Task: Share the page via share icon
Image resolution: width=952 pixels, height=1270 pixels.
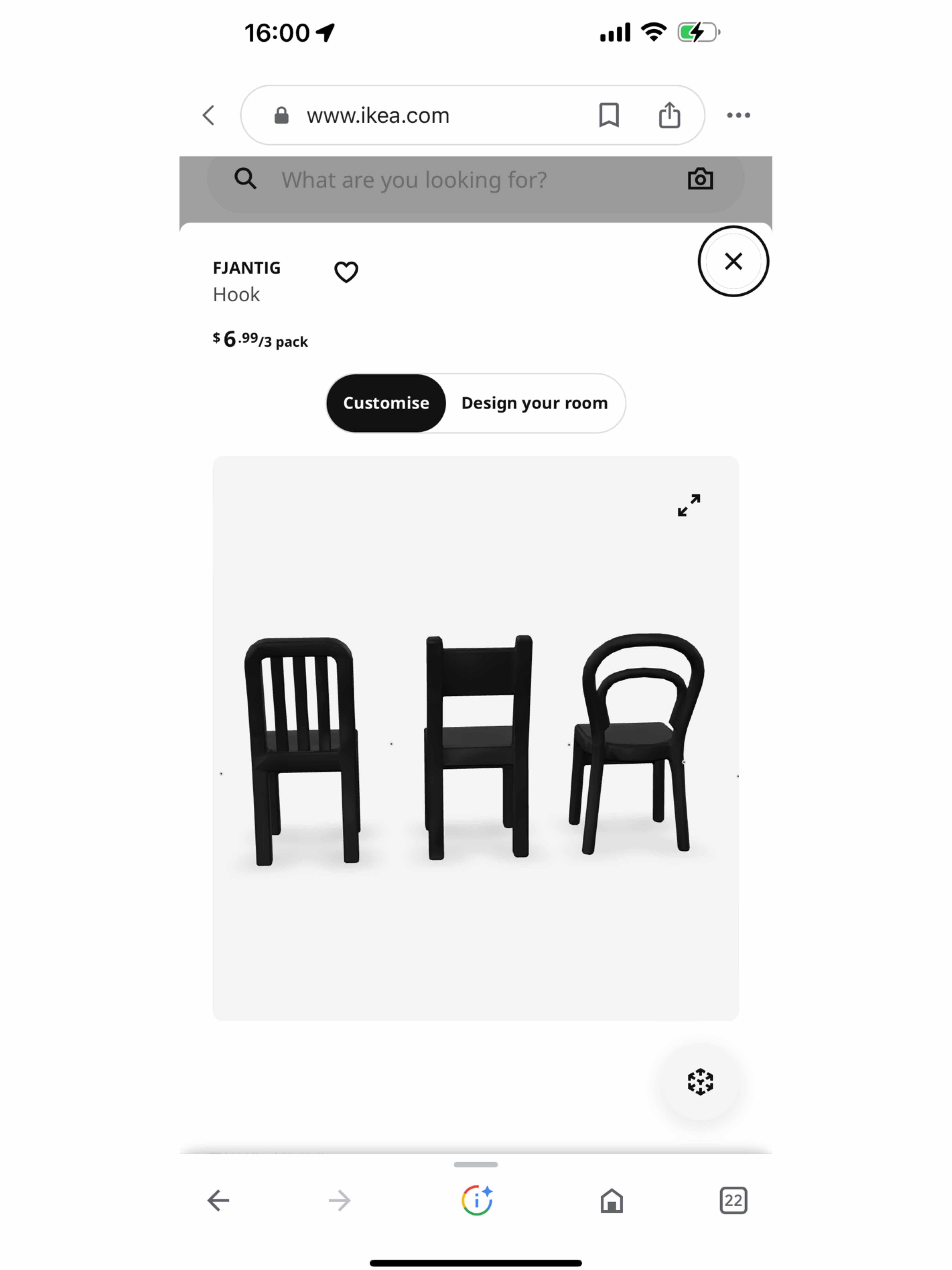Action: (669, 115)
